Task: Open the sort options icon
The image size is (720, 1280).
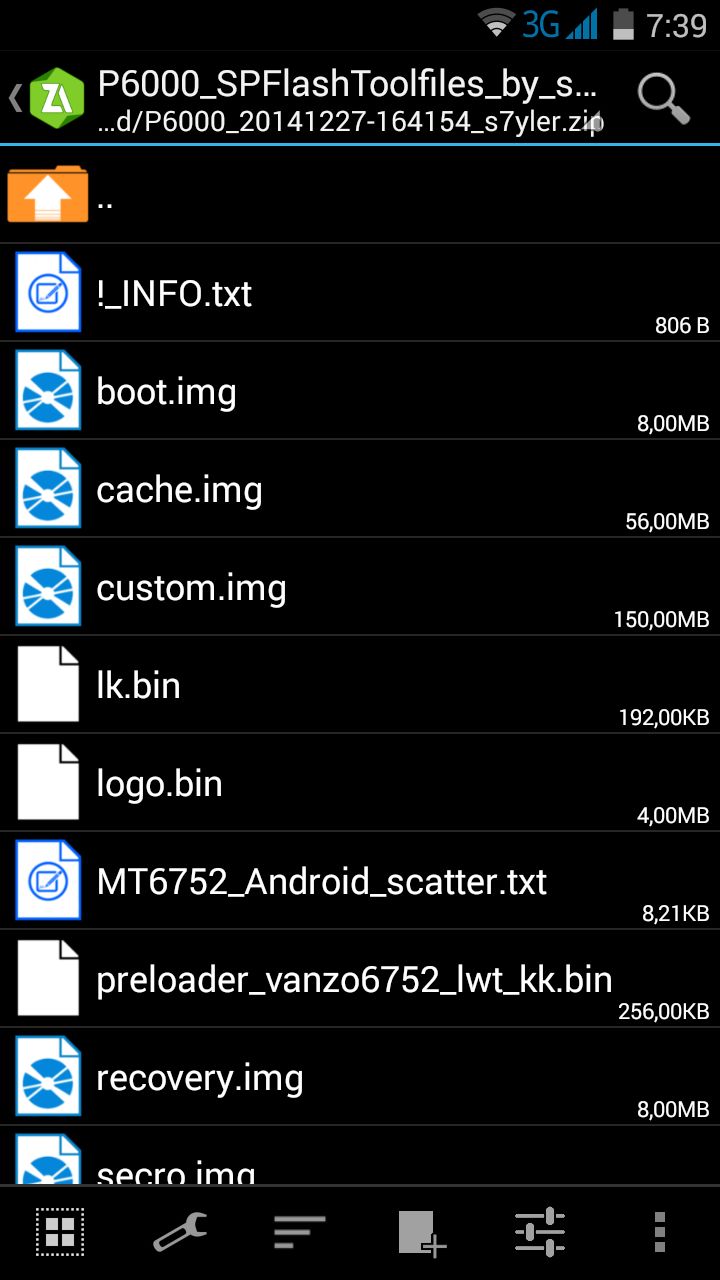Action: coord(300,1232)
